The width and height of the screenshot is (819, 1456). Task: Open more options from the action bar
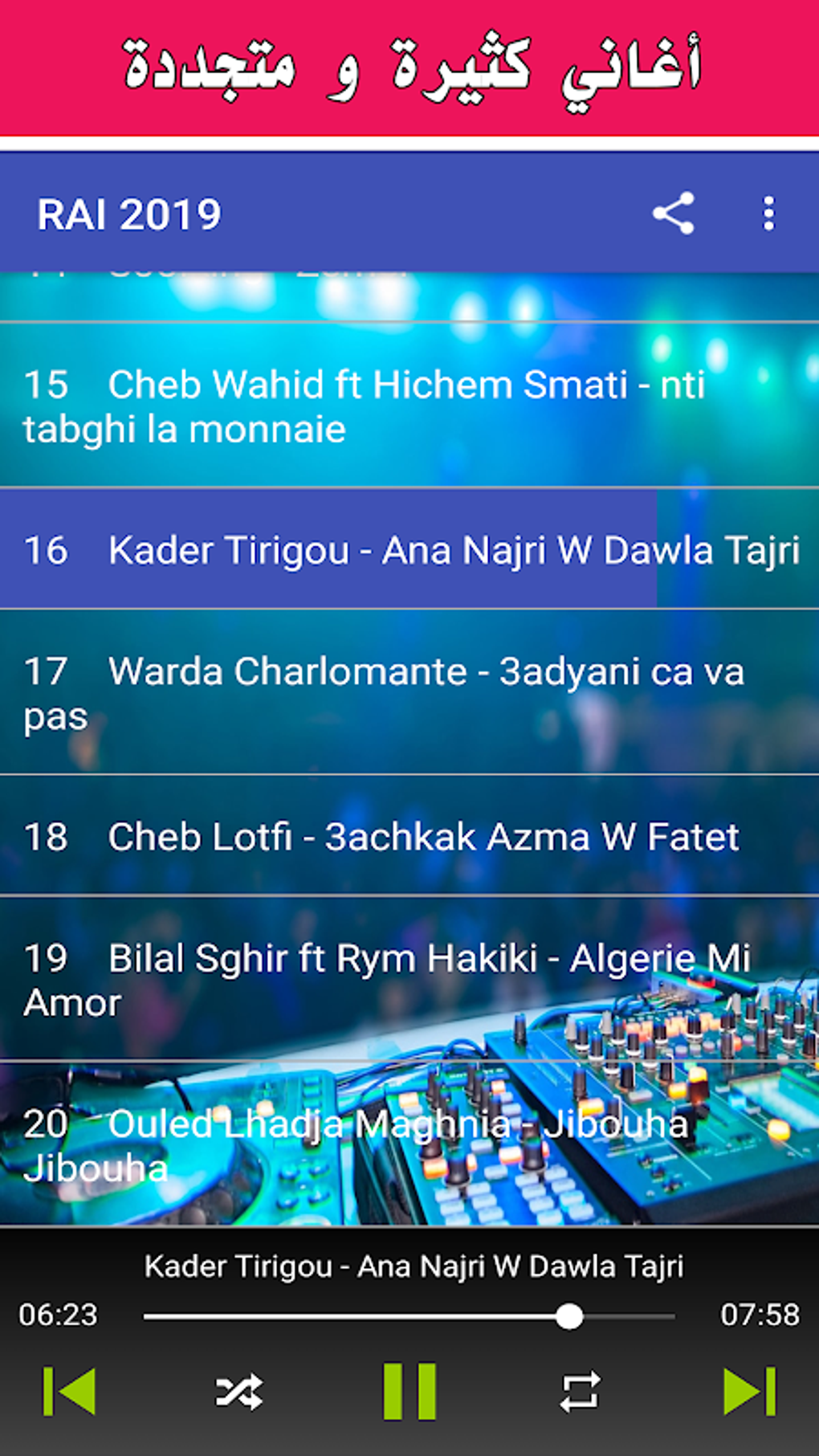click(768, 213)
